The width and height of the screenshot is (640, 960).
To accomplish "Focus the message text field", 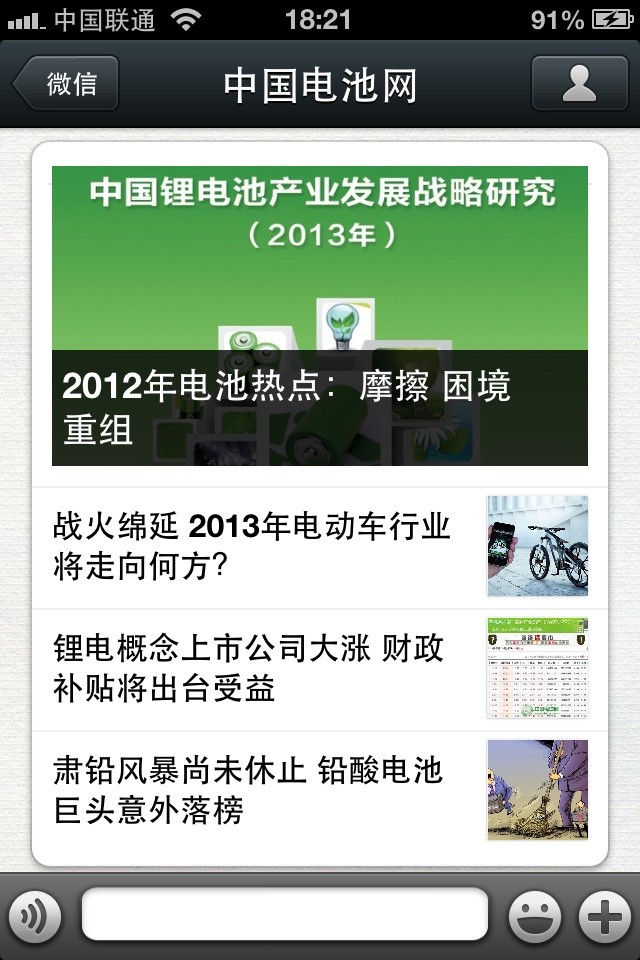I will coord(285,915).
